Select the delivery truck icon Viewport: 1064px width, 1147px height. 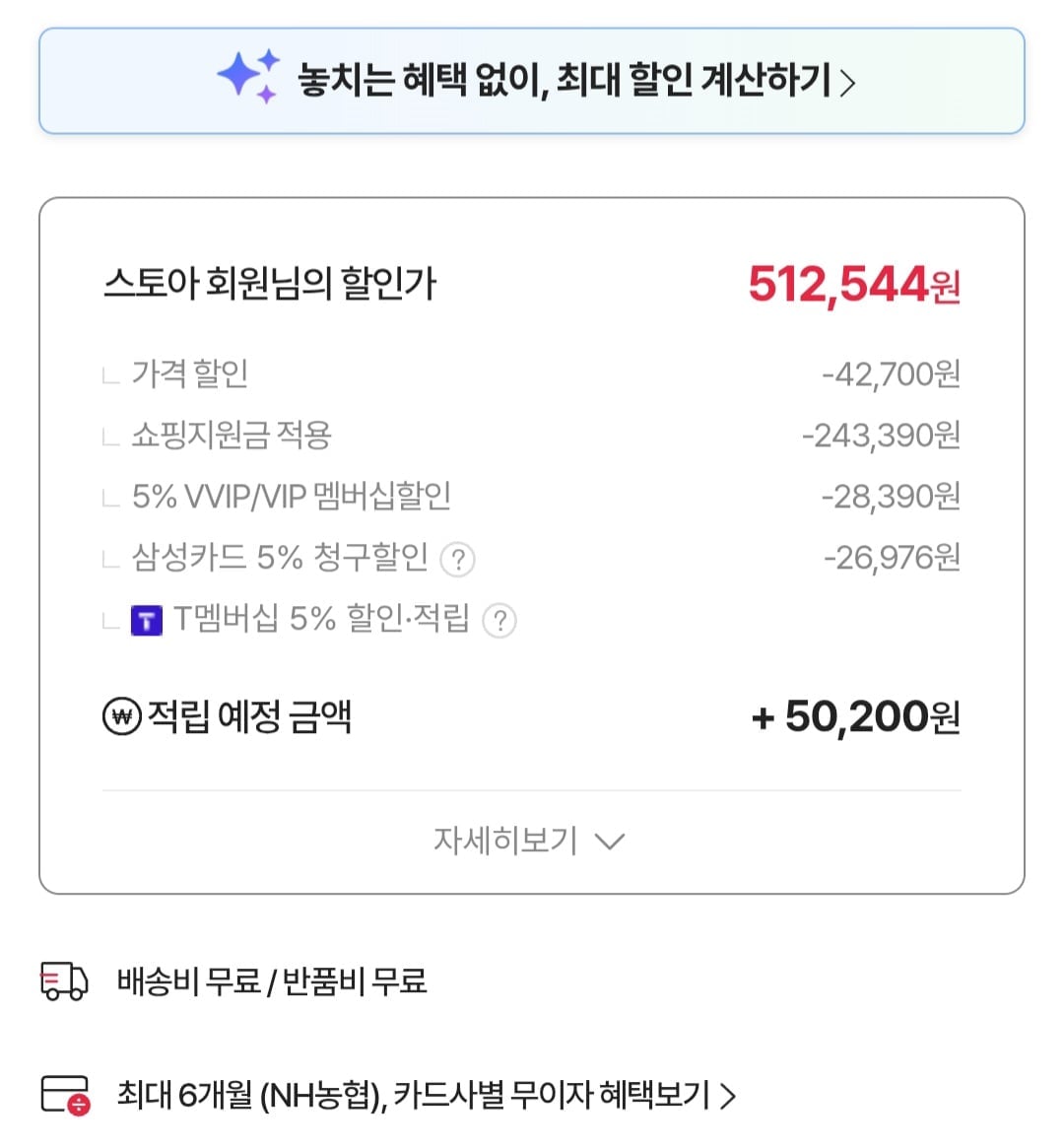61,981
